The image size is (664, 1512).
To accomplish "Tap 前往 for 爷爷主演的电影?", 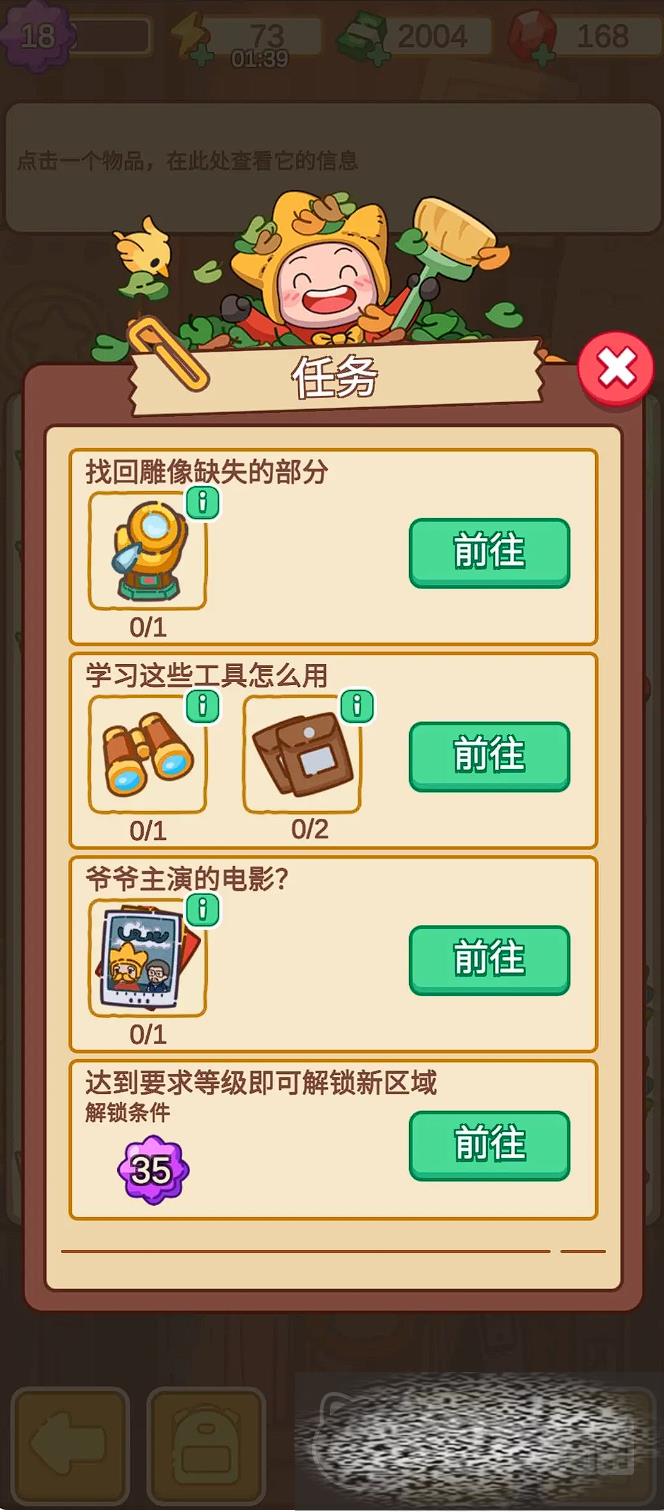I will 489,960.
